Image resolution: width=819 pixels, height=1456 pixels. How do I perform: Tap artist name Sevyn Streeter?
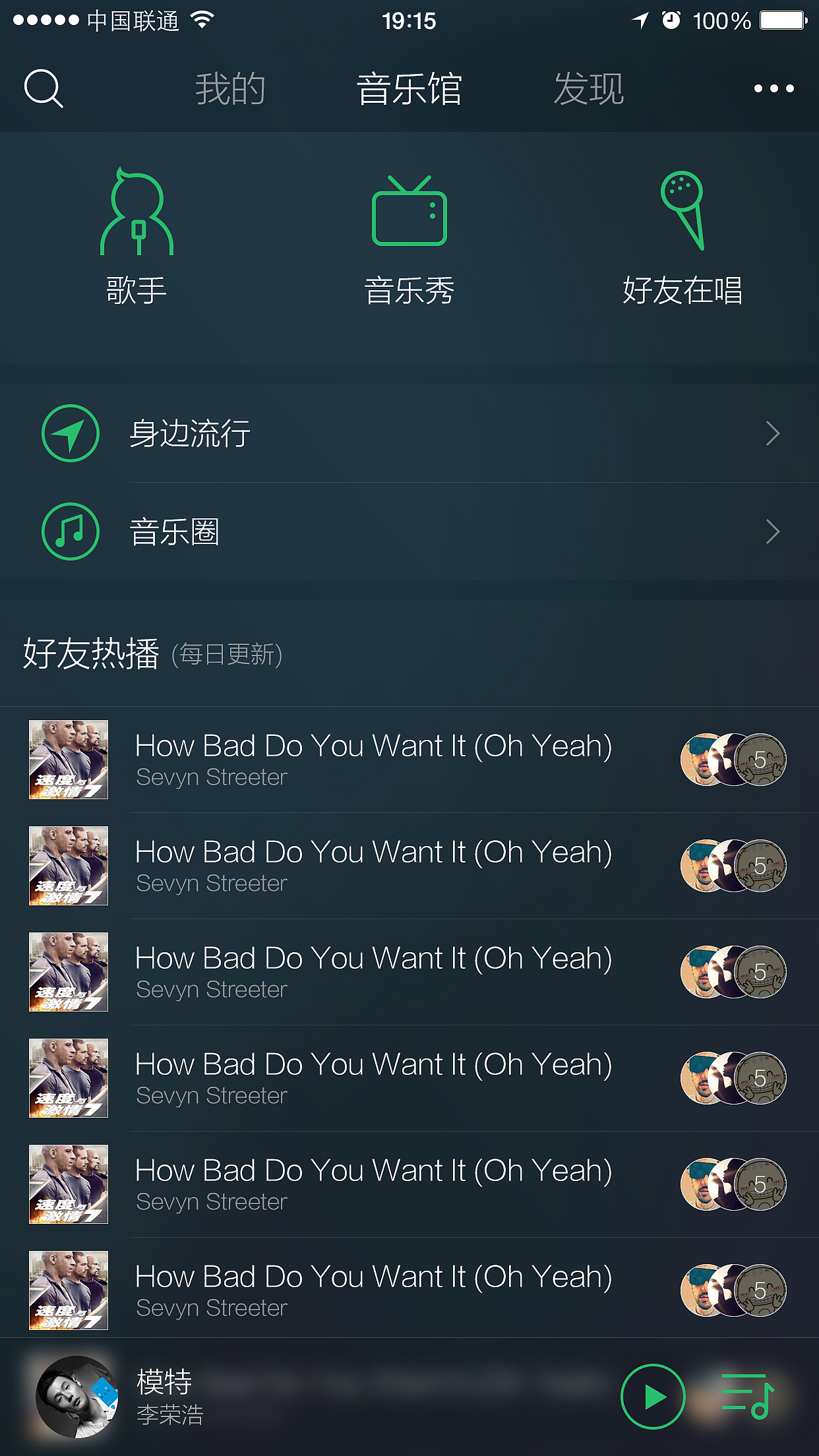[212, 777]
